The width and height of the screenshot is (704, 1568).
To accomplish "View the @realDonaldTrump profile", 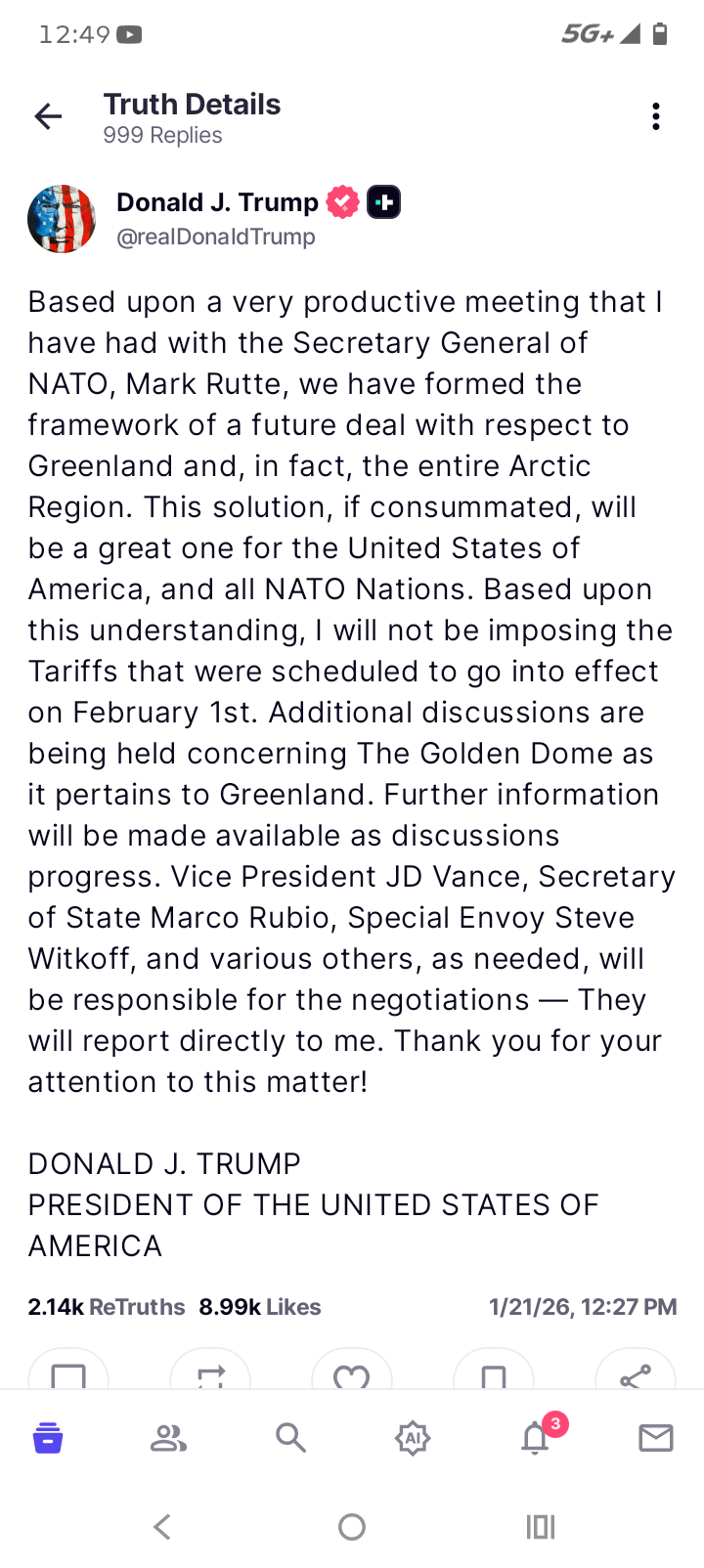I will (215, 238).
